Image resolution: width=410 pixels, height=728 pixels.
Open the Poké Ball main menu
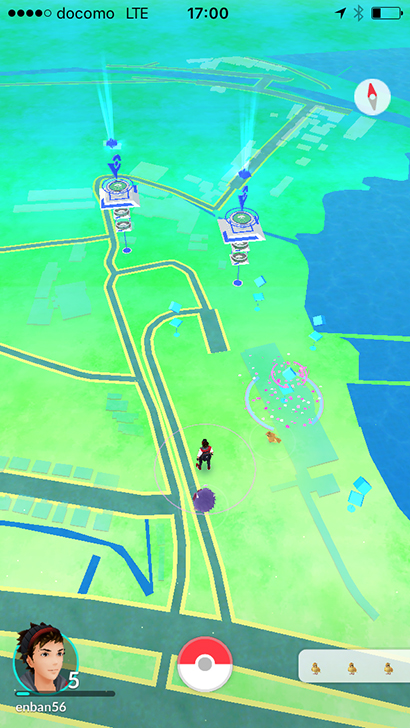tap(205, 664)
